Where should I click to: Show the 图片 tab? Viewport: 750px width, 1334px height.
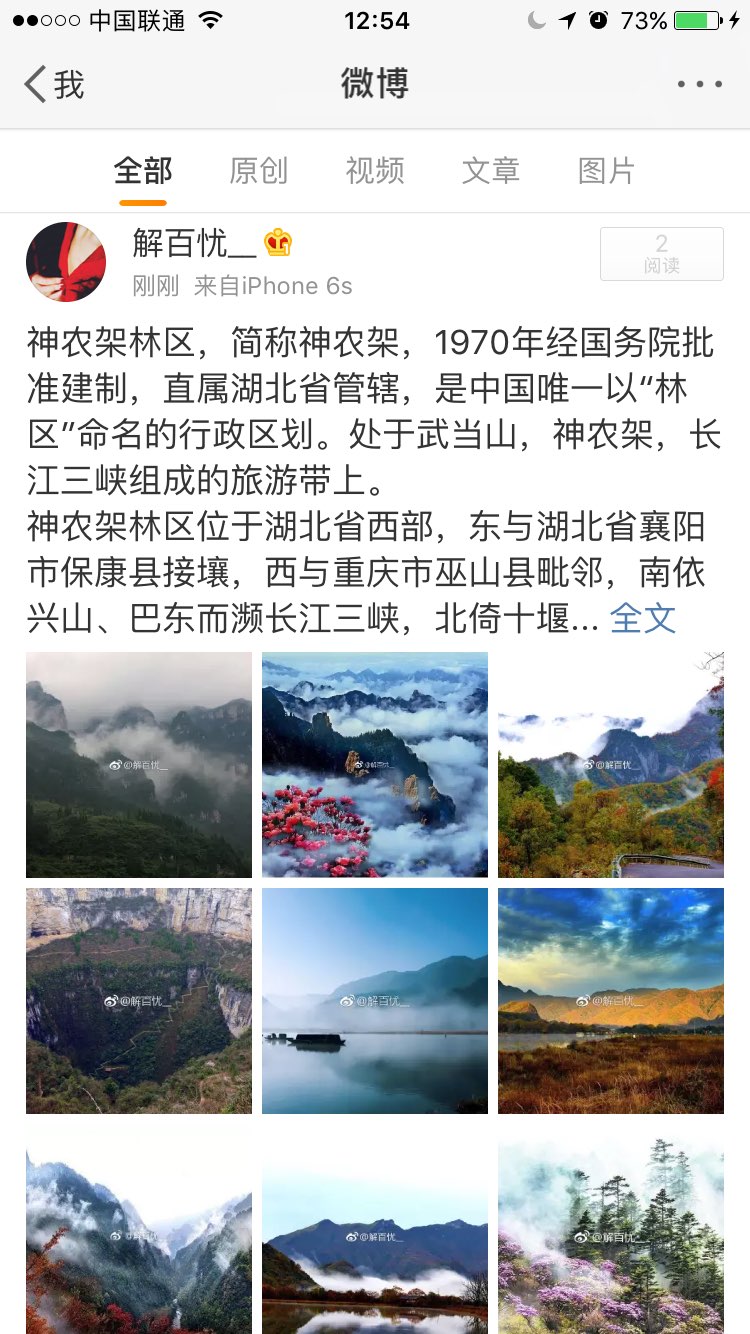coord(607,171)
